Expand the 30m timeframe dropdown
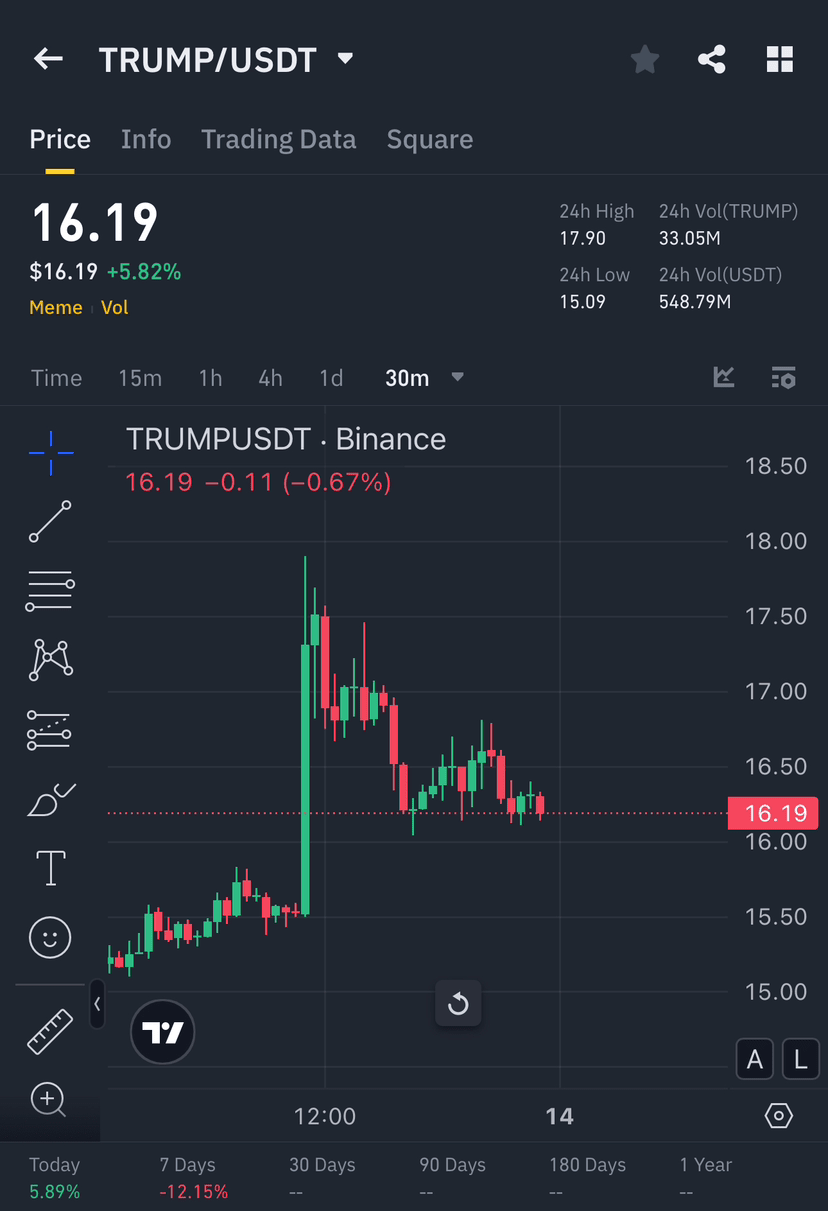Image resolution: width=828 pixels, height=1211 pixels. point(423,378)
